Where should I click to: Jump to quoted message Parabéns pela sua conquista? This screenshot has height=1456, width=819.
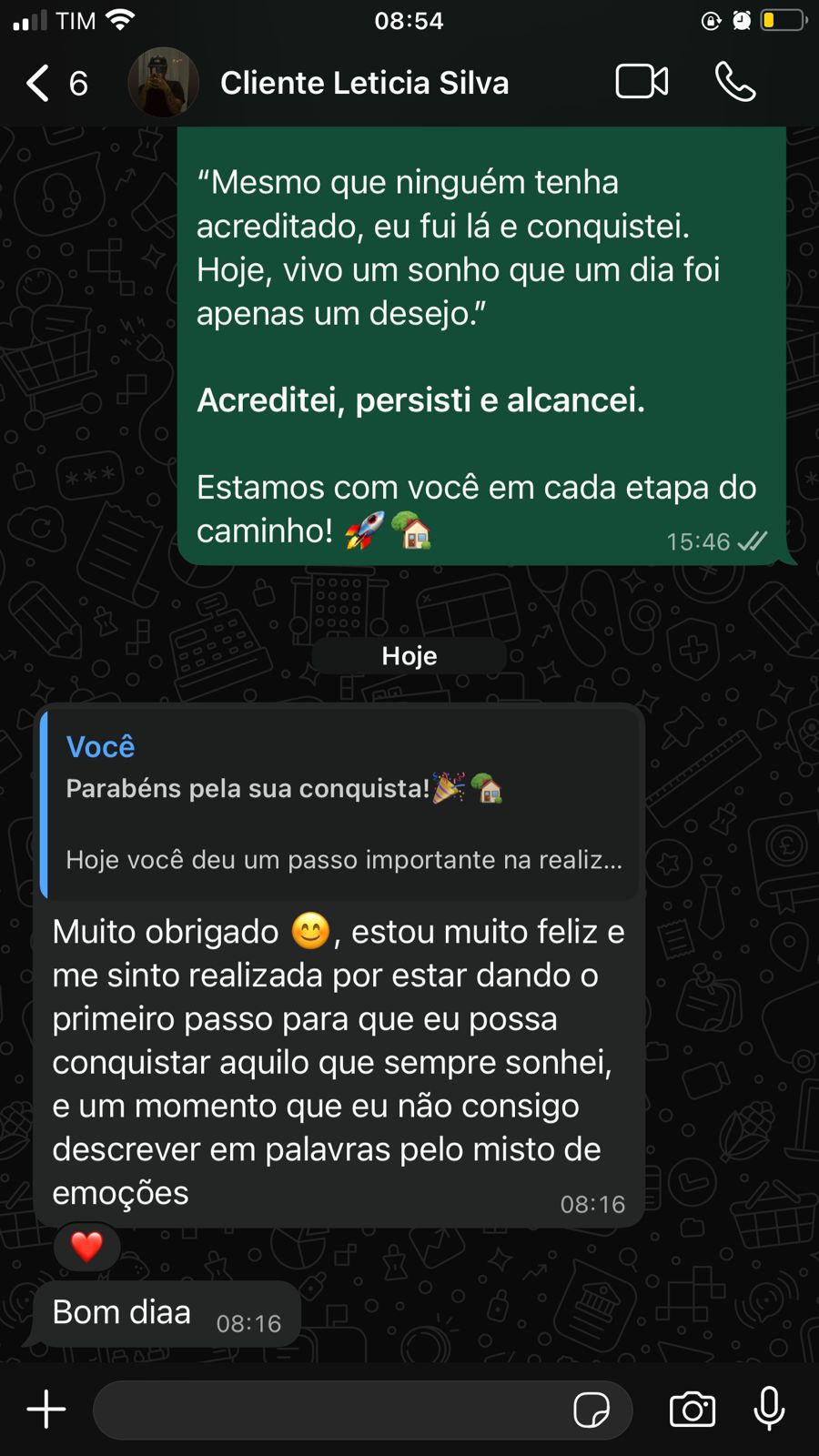click(341, 803)
